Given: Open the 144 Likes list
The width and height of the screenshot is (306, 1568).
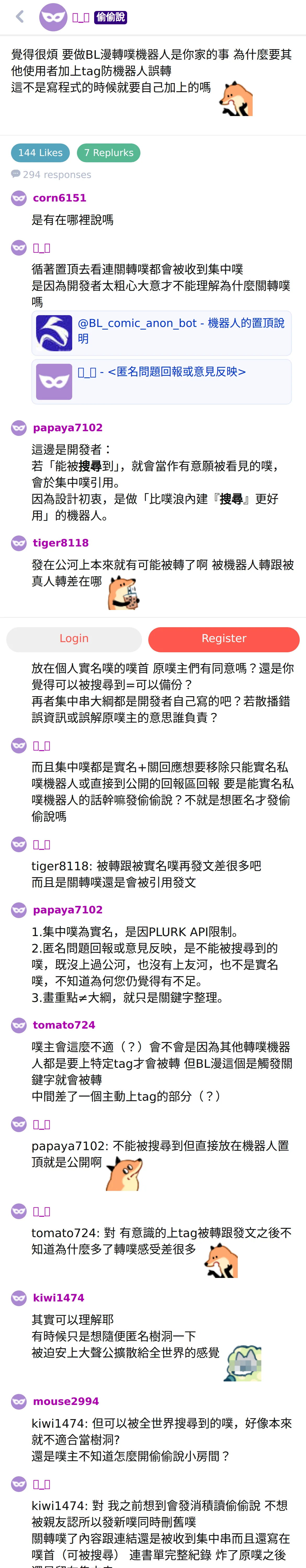Looking at the screenshot, I should 40,153.
